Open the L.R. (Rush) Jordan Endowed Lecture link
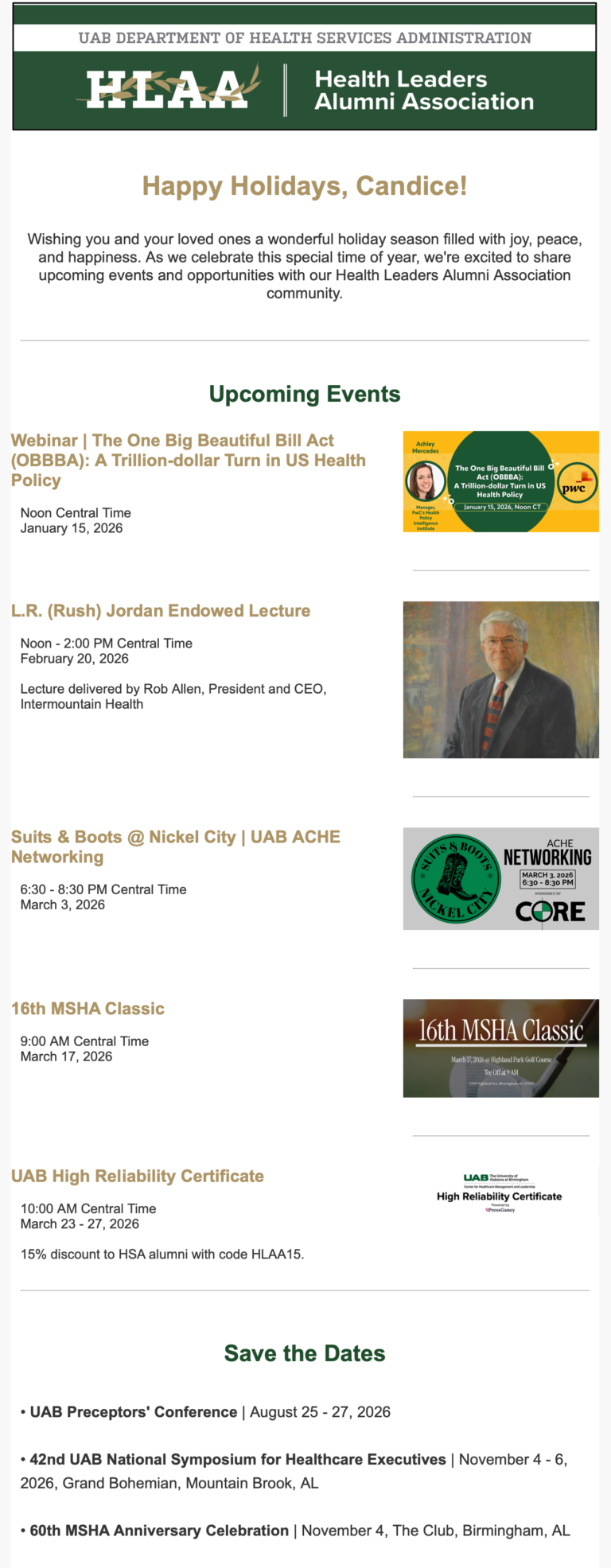611x1568 pixels. (161, 611)
